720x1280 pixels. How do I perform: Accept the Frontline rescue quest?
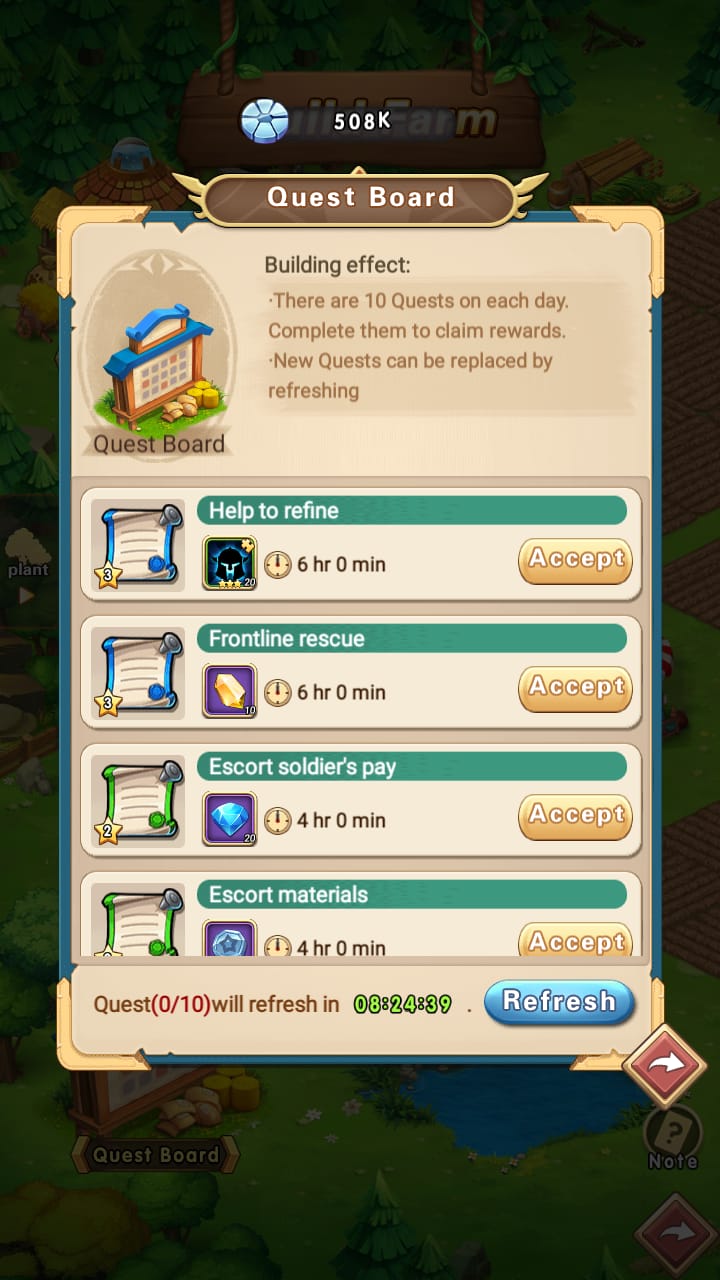coord(575,689)
